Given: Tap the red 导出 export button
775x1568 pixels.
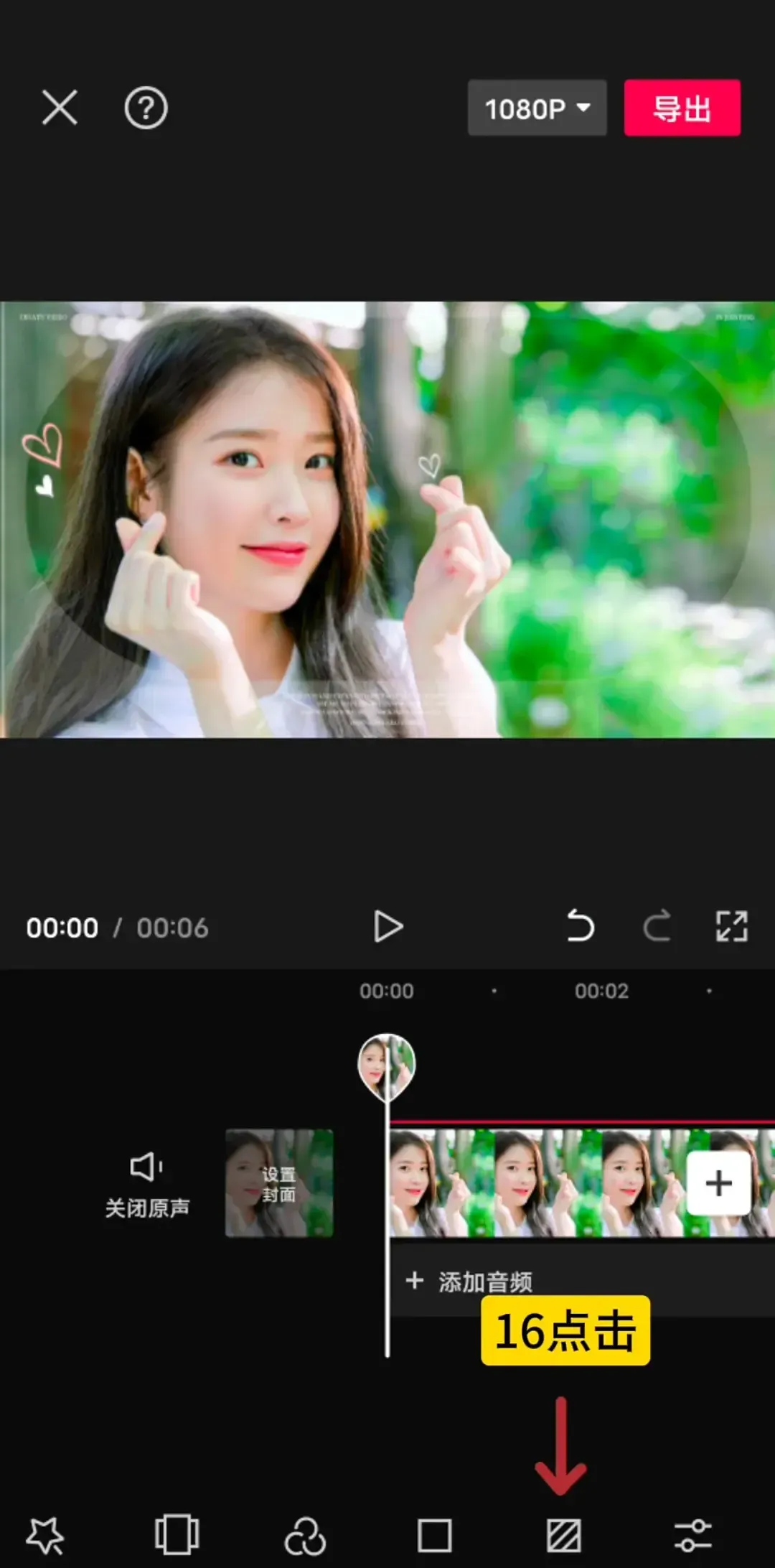Looking at the screenshot, I should (682, 108).
